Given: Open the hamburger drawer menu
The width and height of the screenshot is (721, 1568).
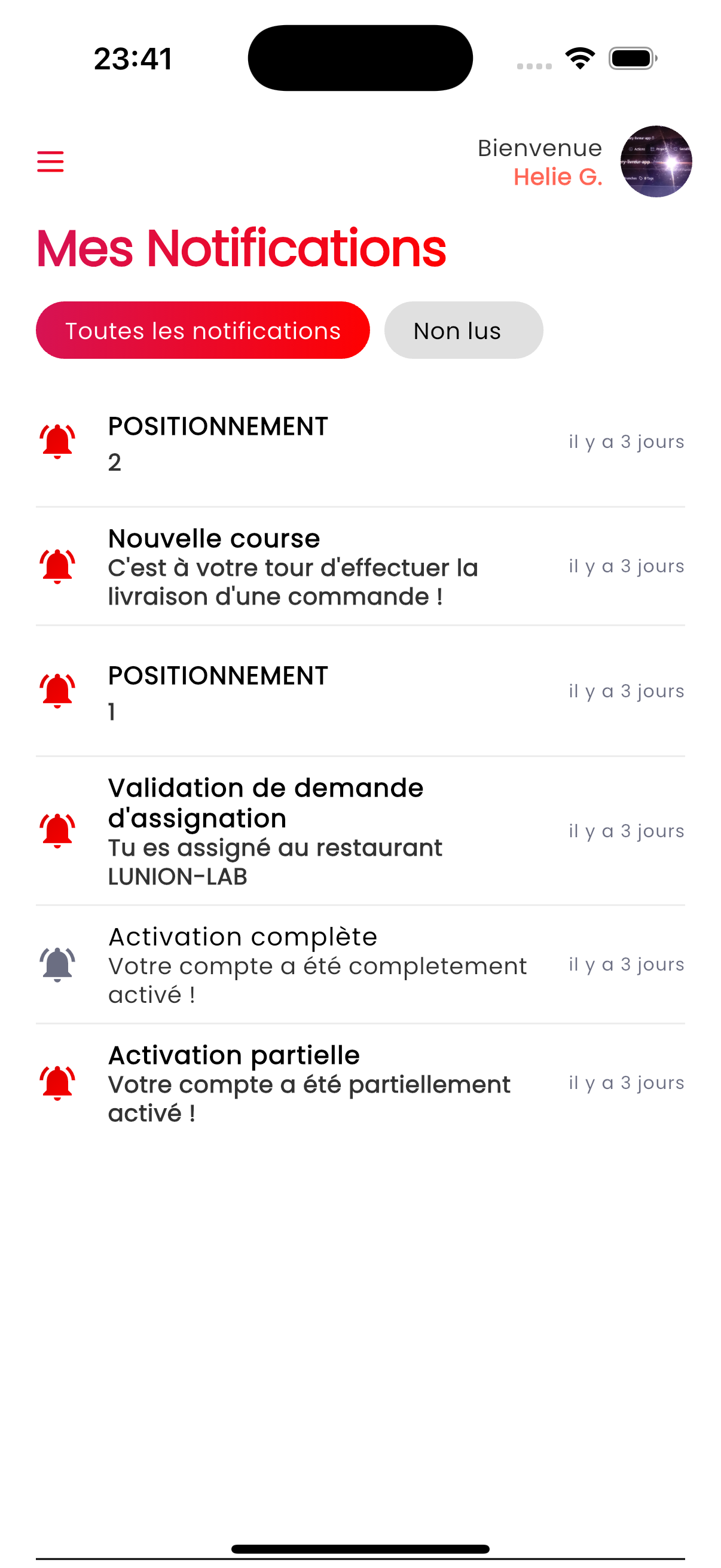Looking at the screenshot, I should (50, 161).
